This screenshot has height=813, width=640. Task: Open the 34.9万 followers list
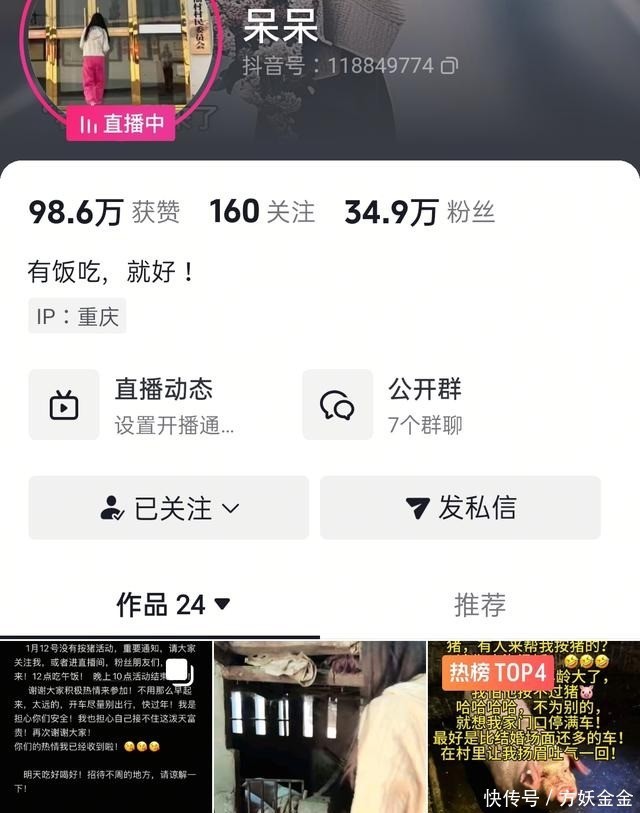(419, 212)
